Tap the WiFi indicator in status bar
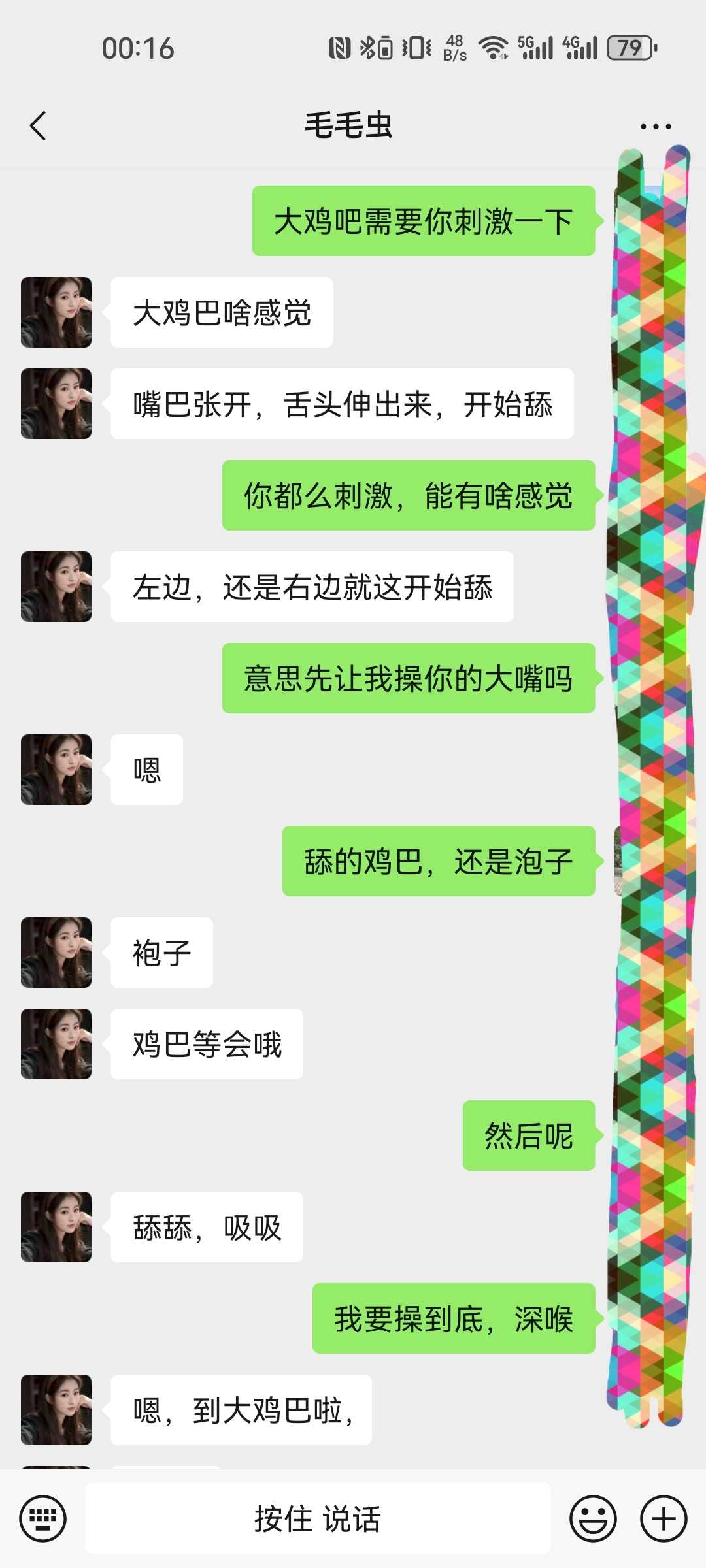Image resolution: width=706 pixels, height=1568 pixels. coord(495,47)
